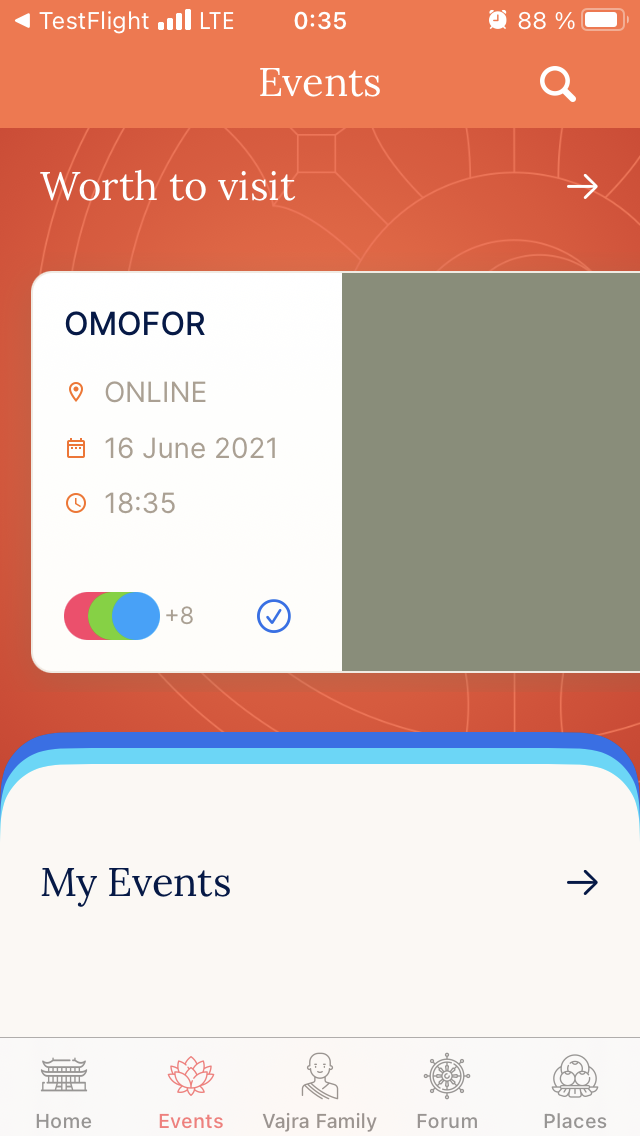This screenshot has width=640, height=1136.
Task: Open My Events arrow
Action: click(582, 882)
